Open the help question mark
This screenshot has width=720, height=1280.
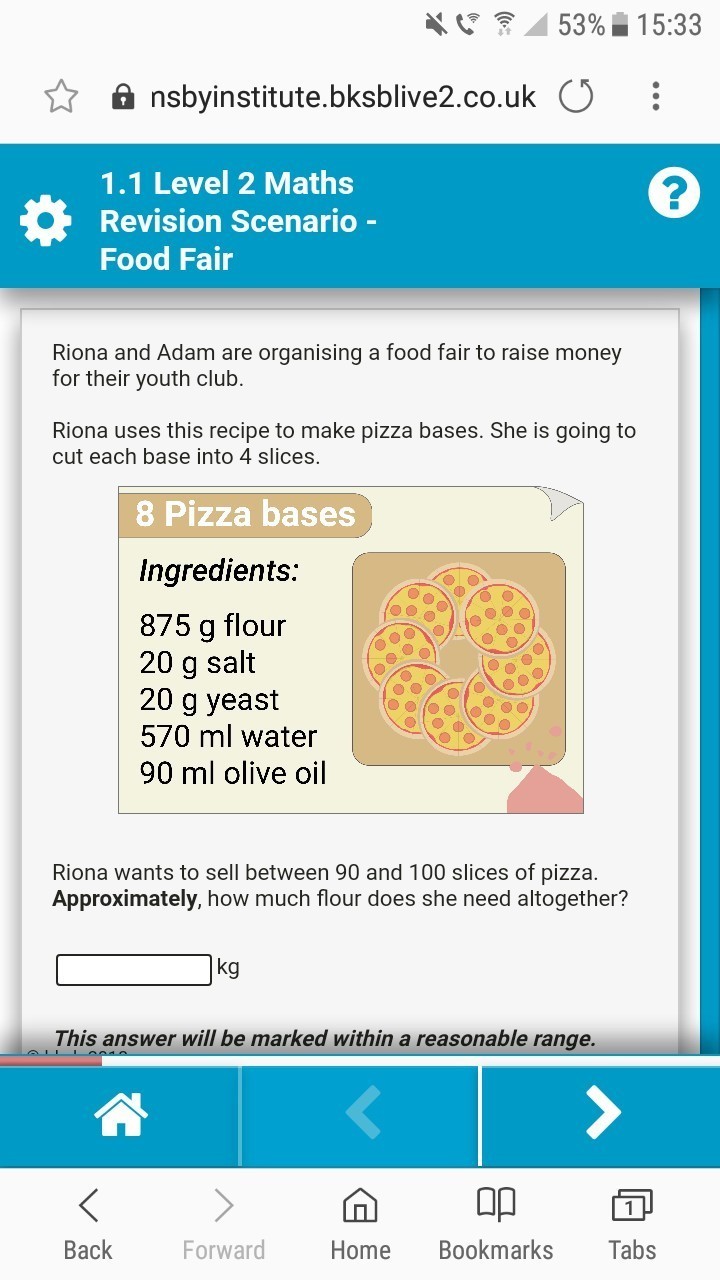point(673,193)
